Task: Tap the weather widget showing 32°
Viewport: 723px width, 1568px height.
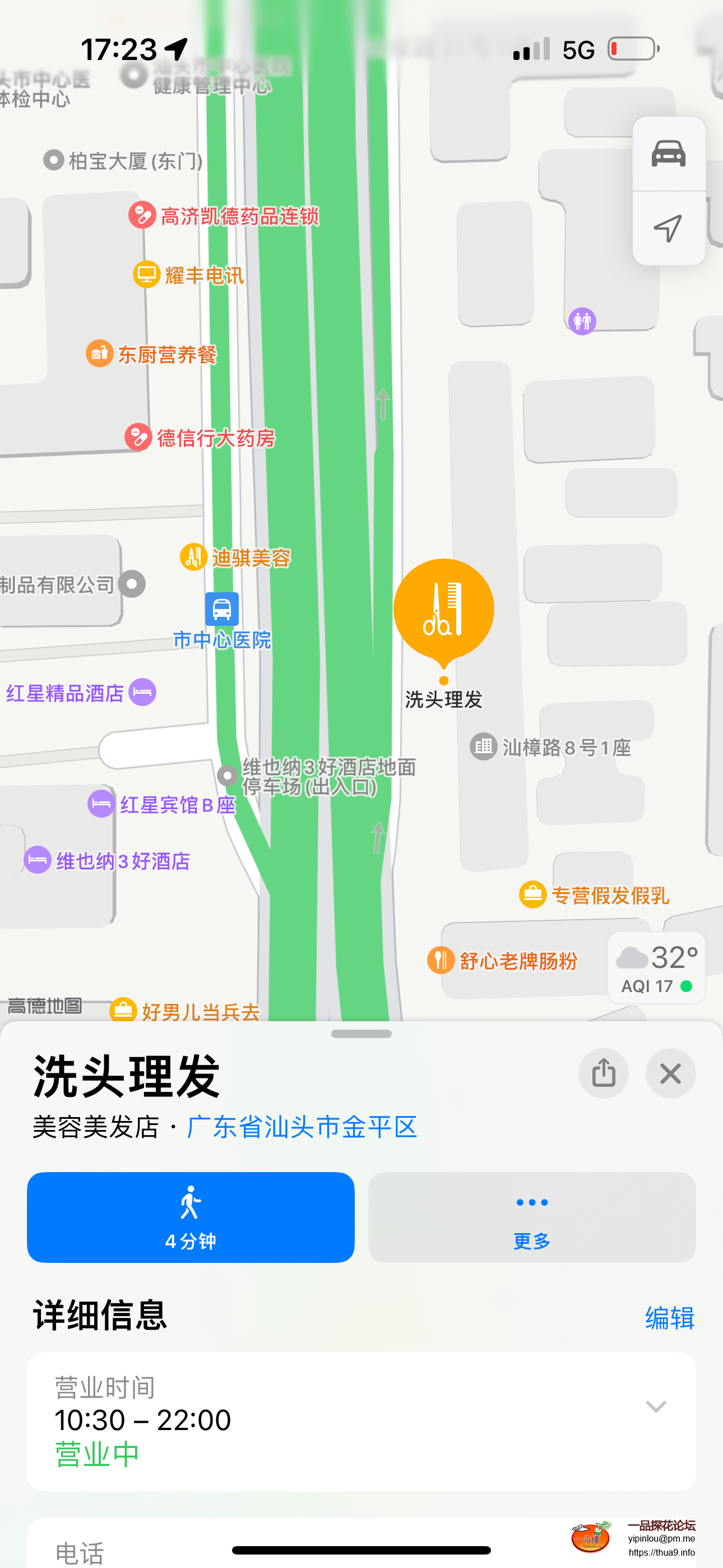Action: pyautogui.click(x=656, y=969)
